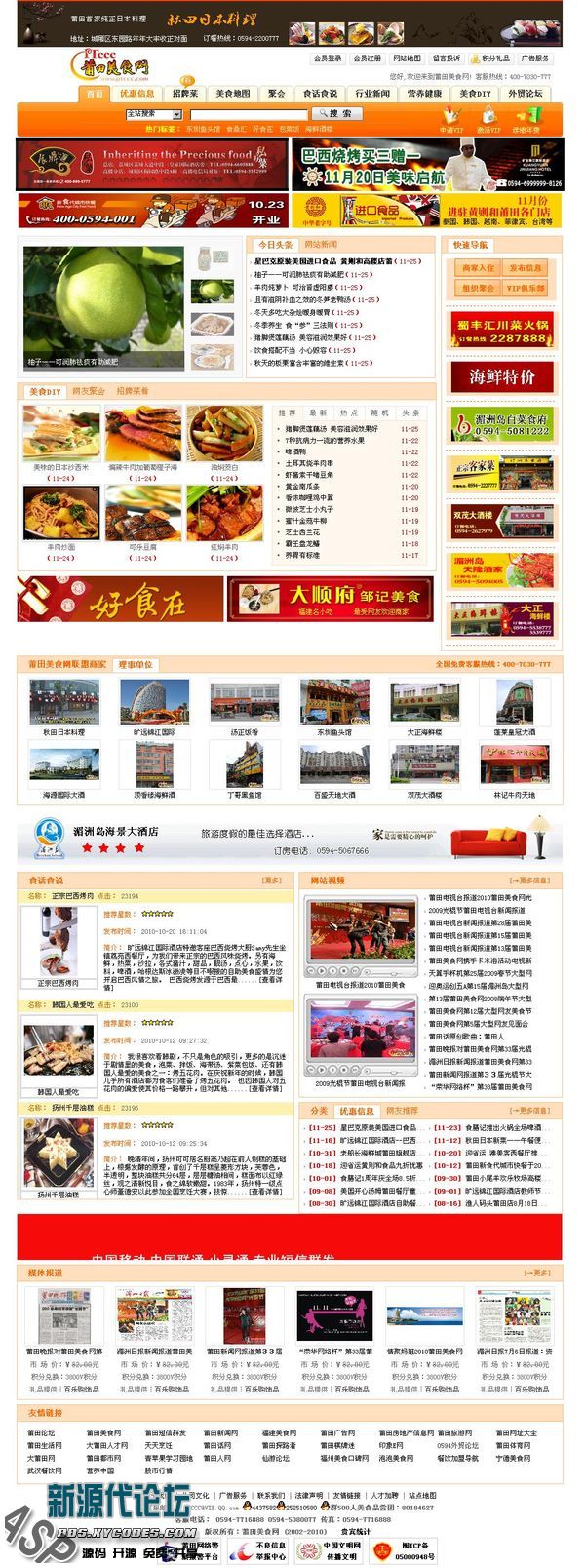The image size is (585, 1568).
Task: Expand the 全站搜索 dropdown
Action: click(x=153, y=114)
